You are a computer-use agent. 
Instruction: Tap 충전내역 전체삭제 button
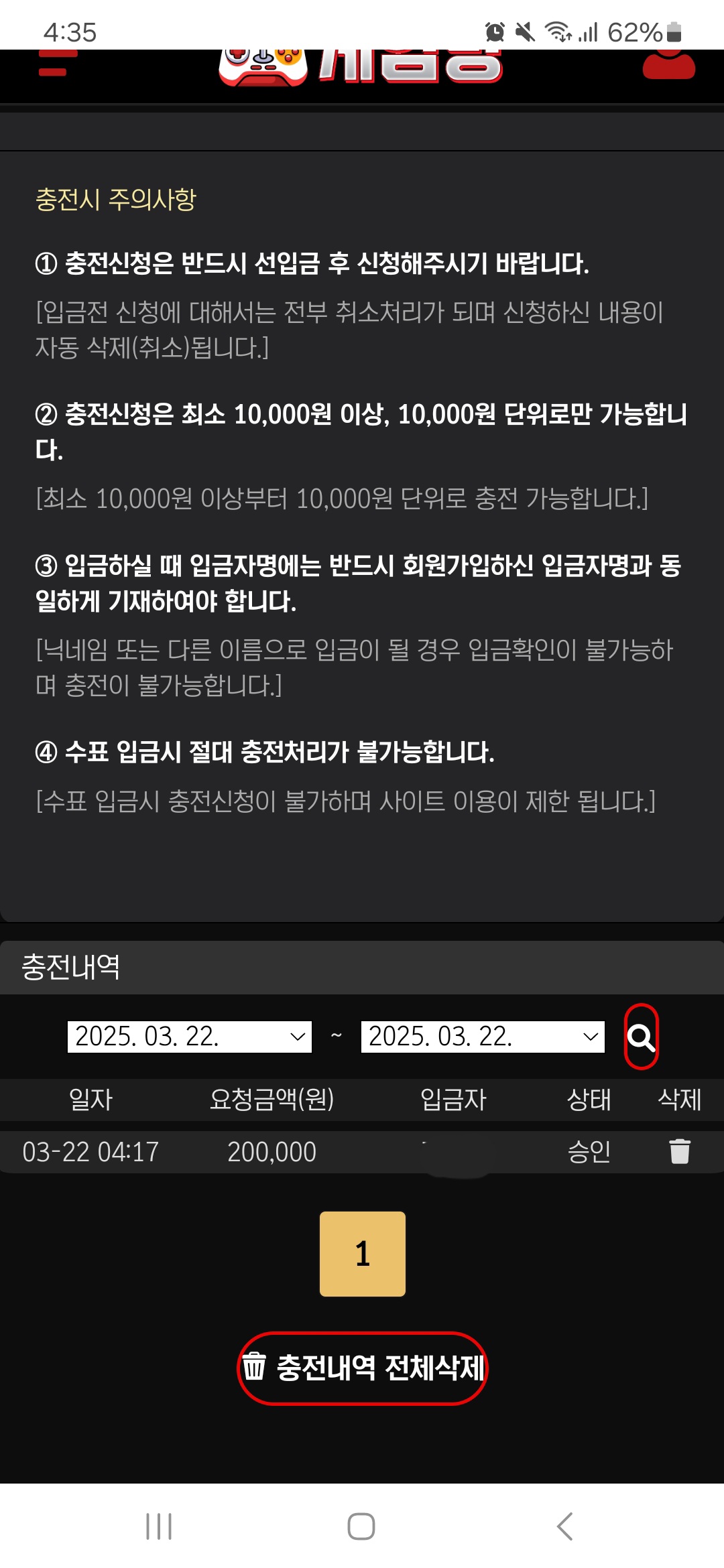363,1368
